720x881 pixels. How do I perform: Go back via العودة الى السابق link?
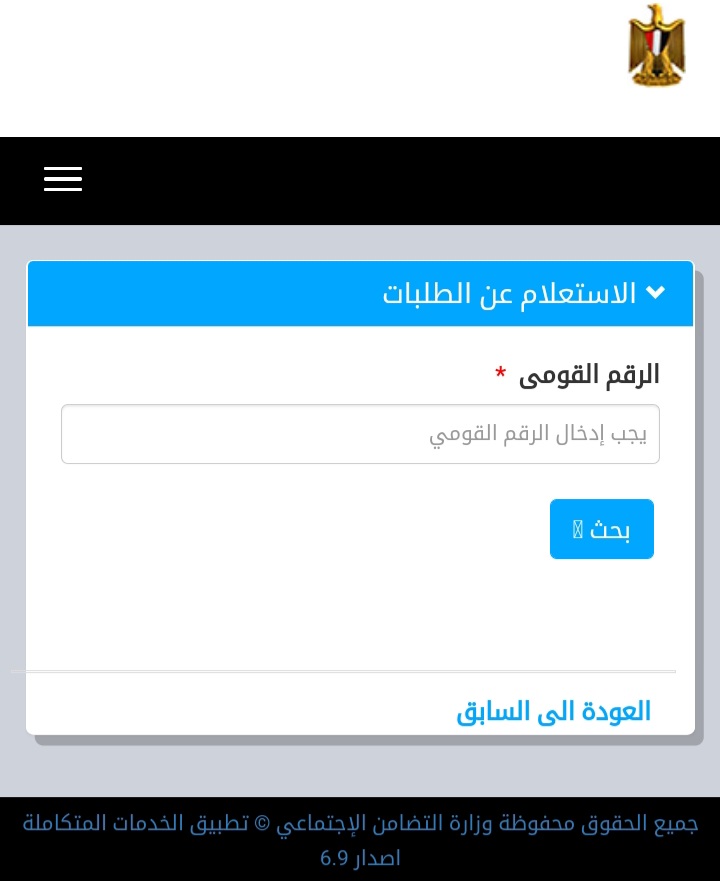pyautogui.click(x=553, y=711)
